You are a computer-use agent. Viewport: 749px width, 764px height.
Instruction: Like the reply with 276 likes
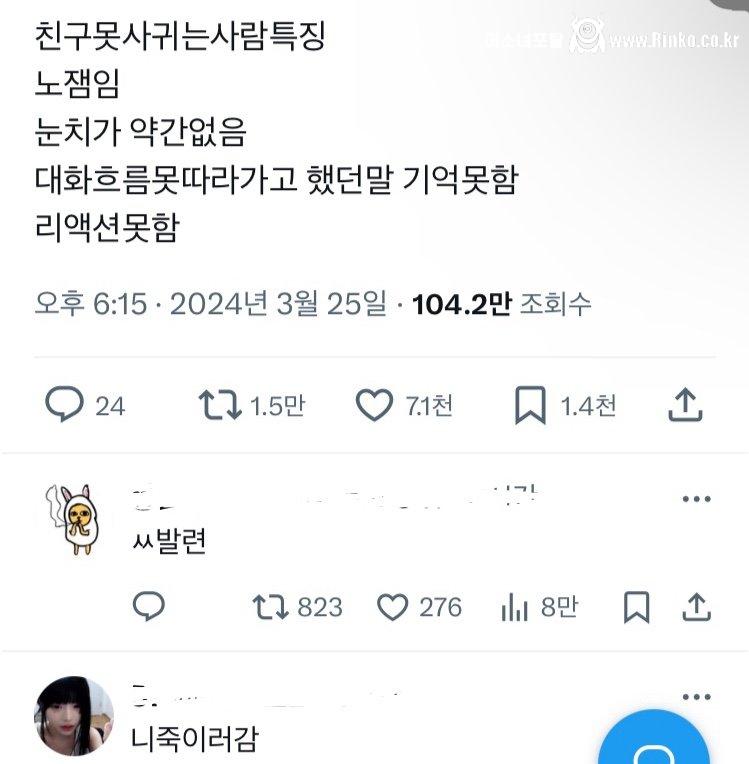click(x=392, y=606)
